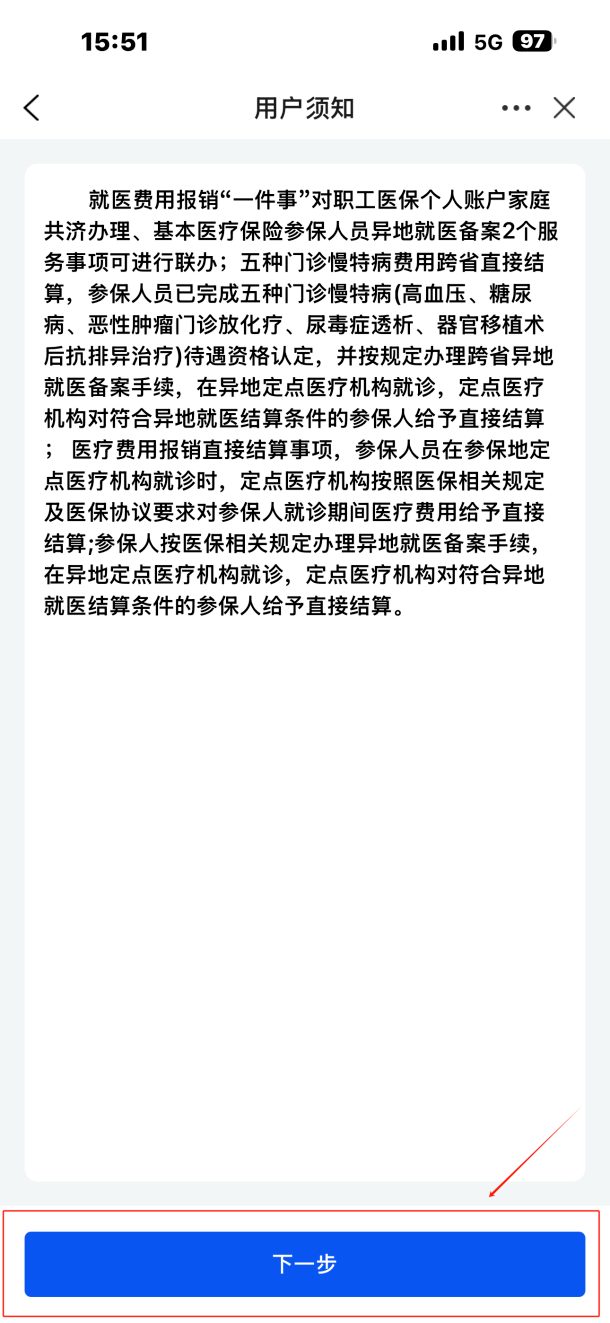This screenshot has height=1323, width=610.
Task: Open the three-dot more options menu
Action: 516,108
